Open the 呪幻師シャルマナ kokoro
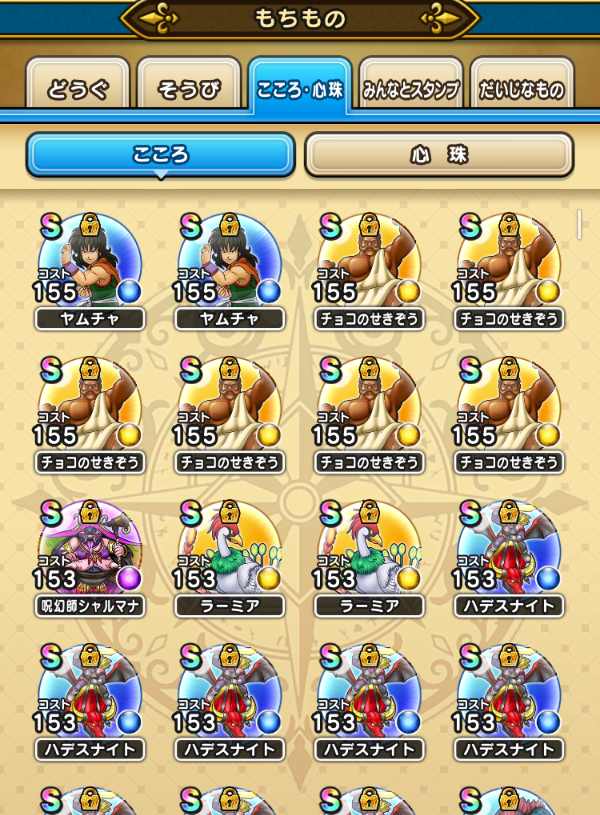Viewport: 600px width, 815px height. 90,555
